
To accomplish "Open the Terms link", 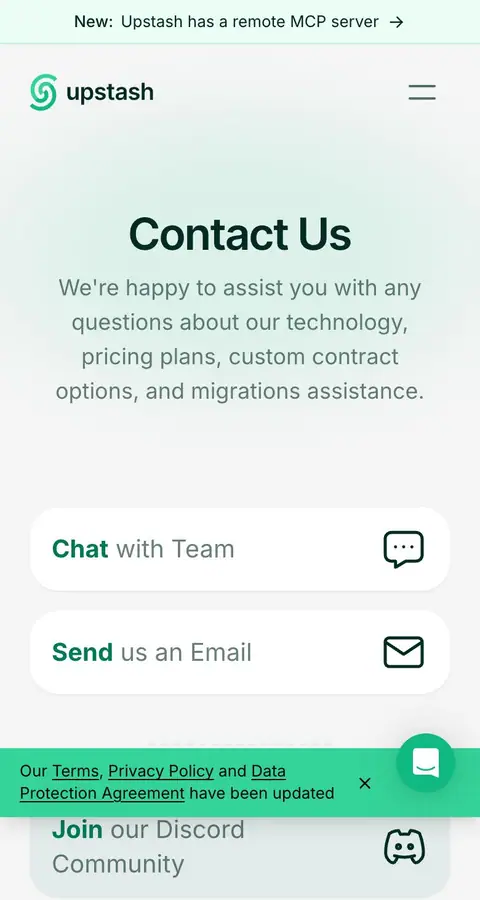I will 75,771.
